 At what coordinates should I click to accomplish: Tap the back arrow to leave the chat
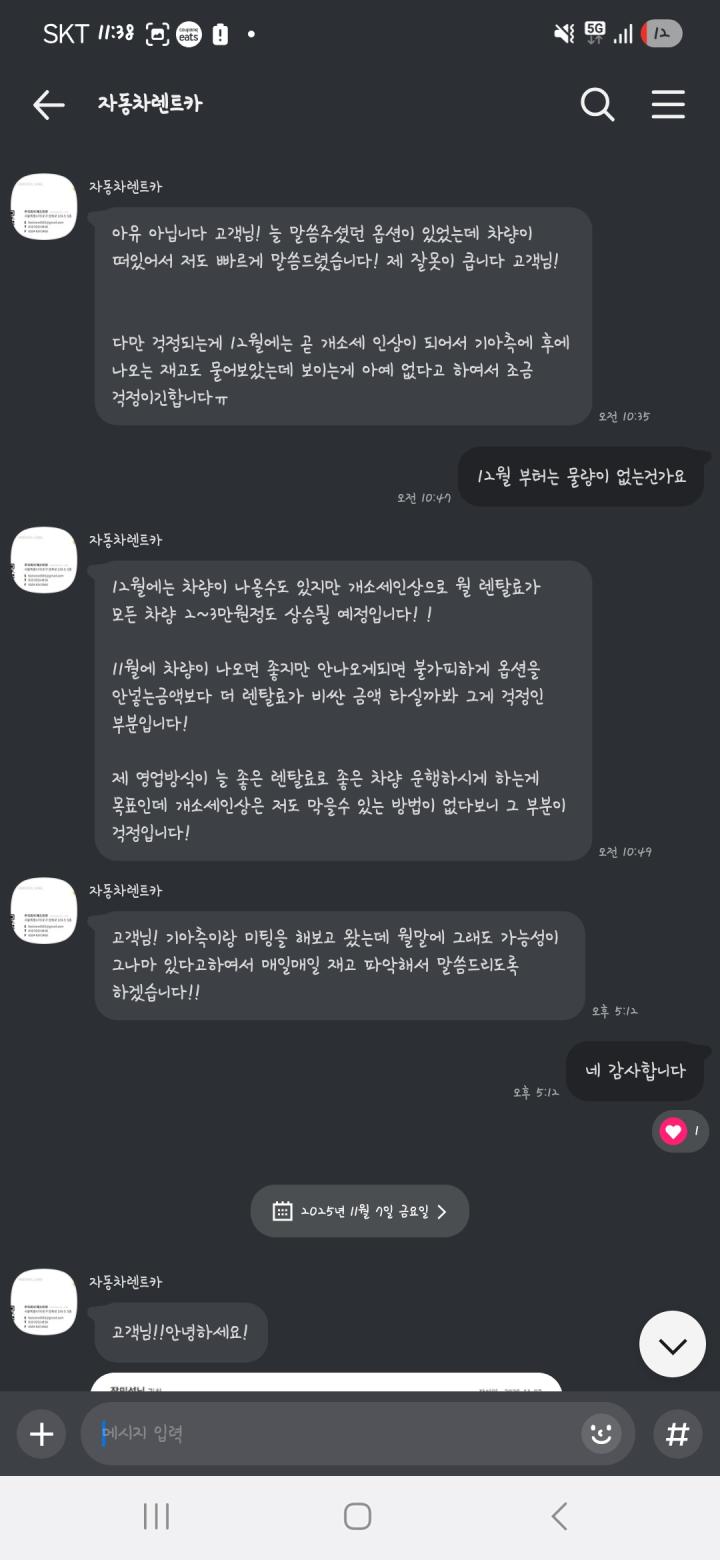click(x=48, y=104)
